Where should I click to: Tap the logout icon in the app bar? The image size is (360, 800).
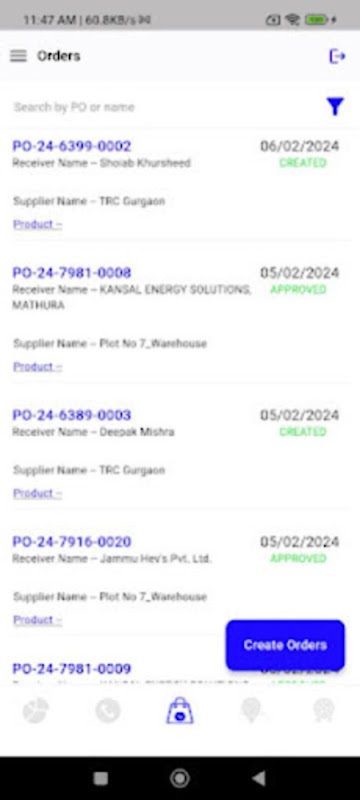(x=337, y=56)
